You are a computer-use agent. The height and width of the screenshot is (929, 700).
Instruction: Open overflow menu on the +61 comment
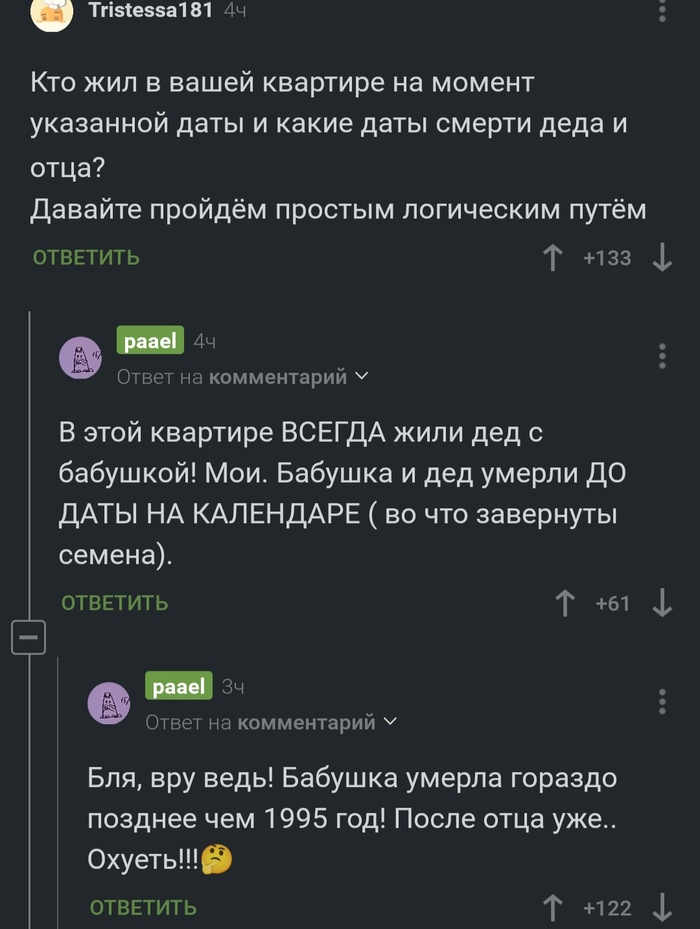coord(663,356)
